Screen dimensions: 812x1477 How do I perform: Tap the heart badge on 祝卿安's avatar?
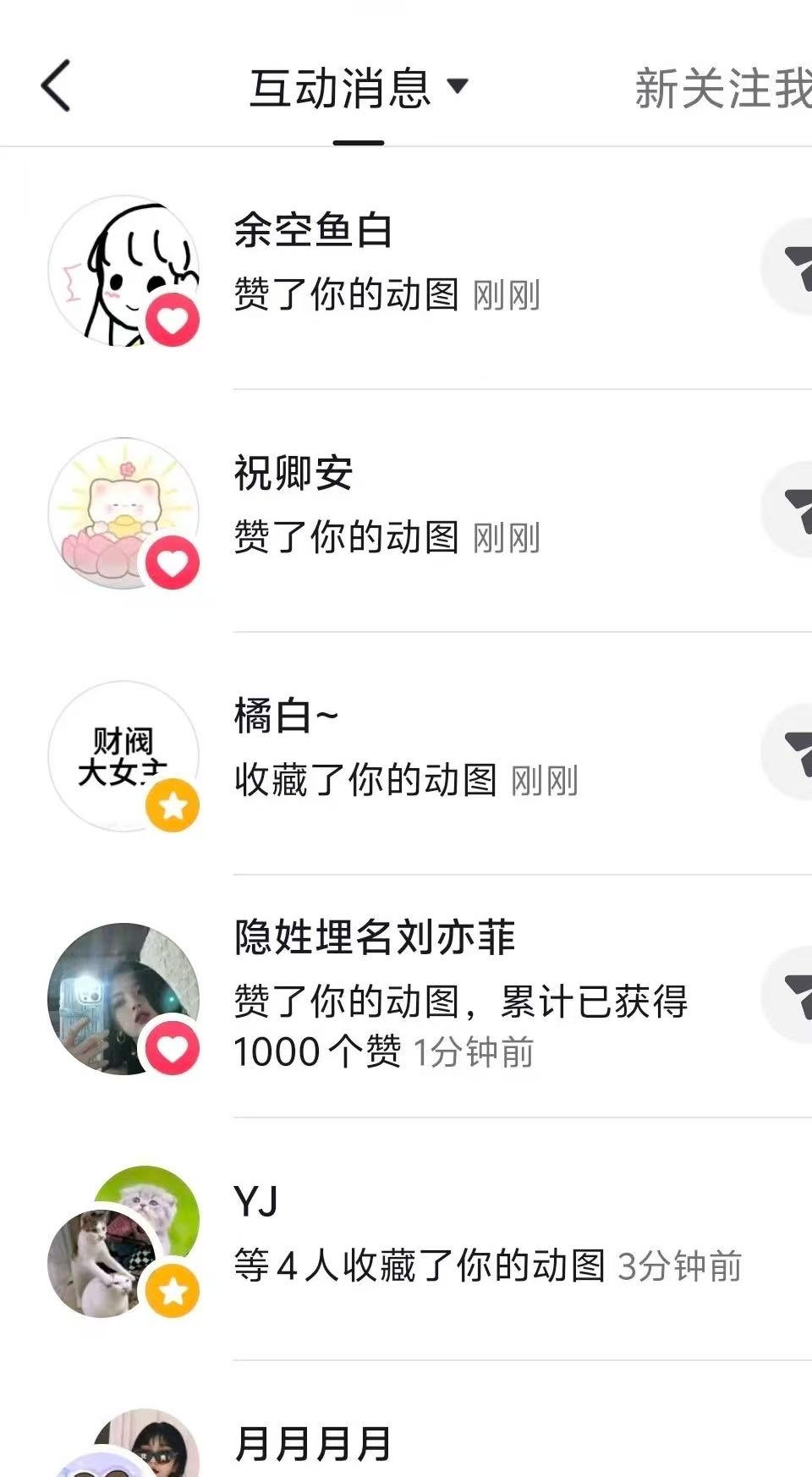tap(173, 560)
